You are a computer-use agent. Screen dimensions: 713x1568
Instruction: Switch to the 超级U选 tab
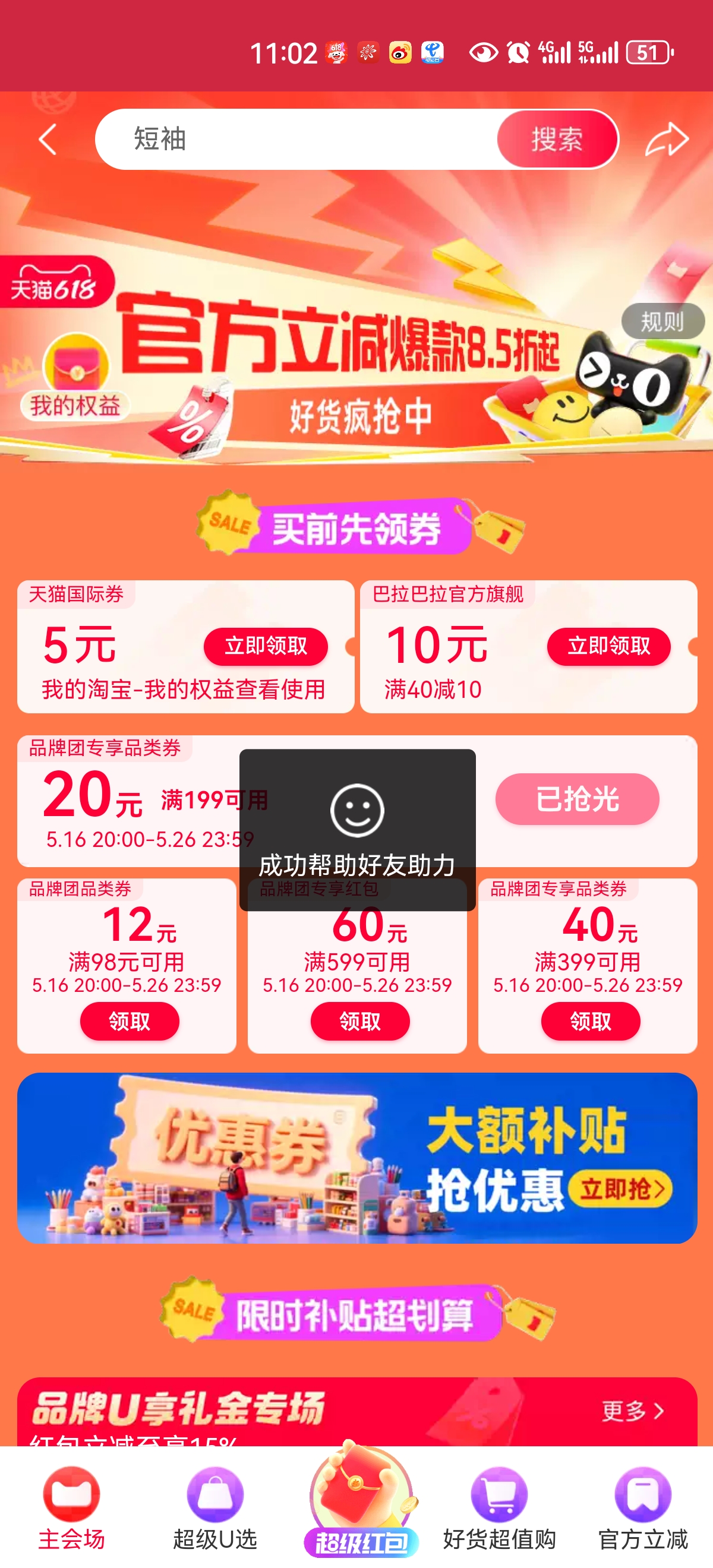[215, 1509]
